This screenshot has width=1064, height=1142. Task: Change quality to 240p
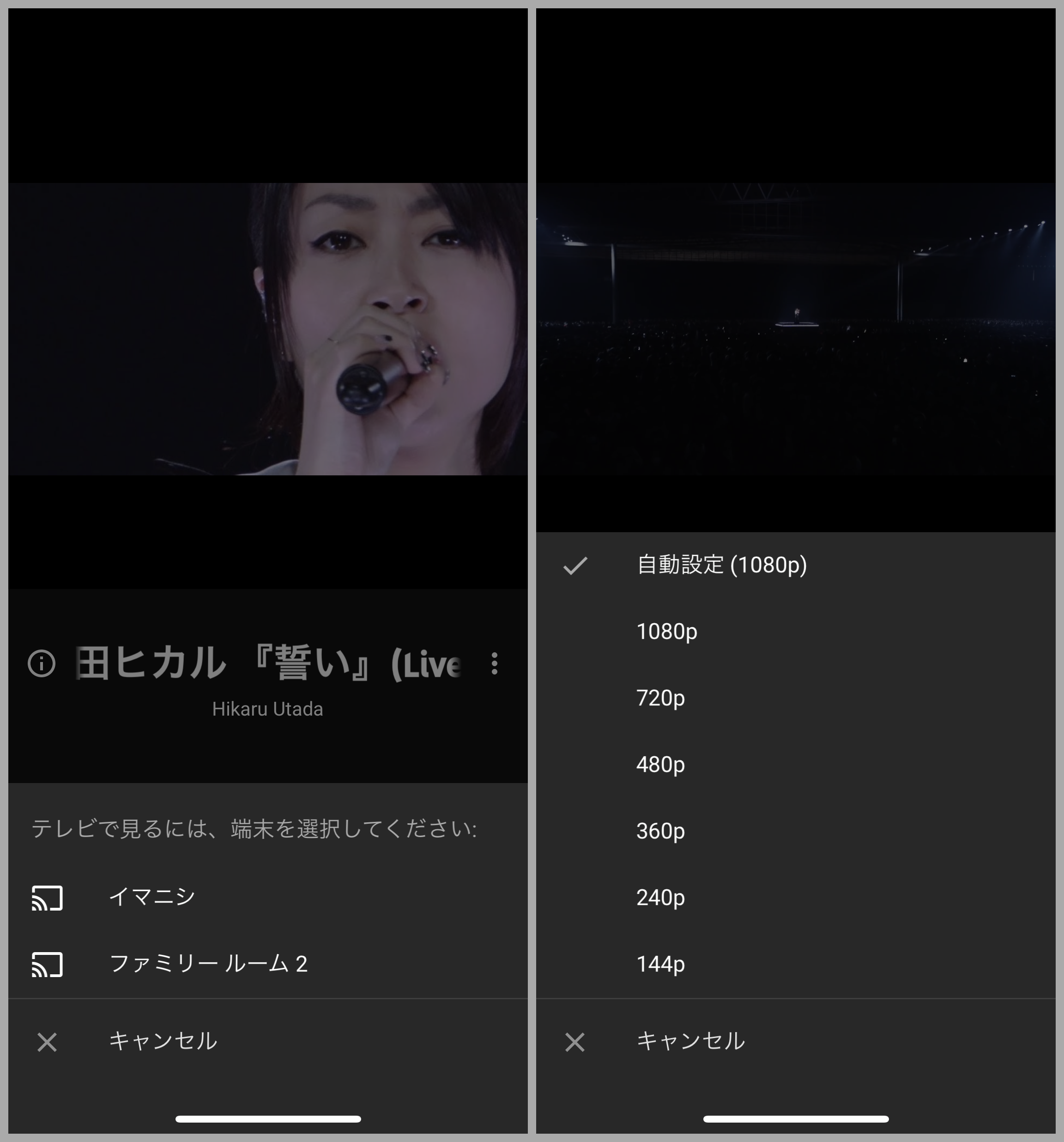click(660, 897)
